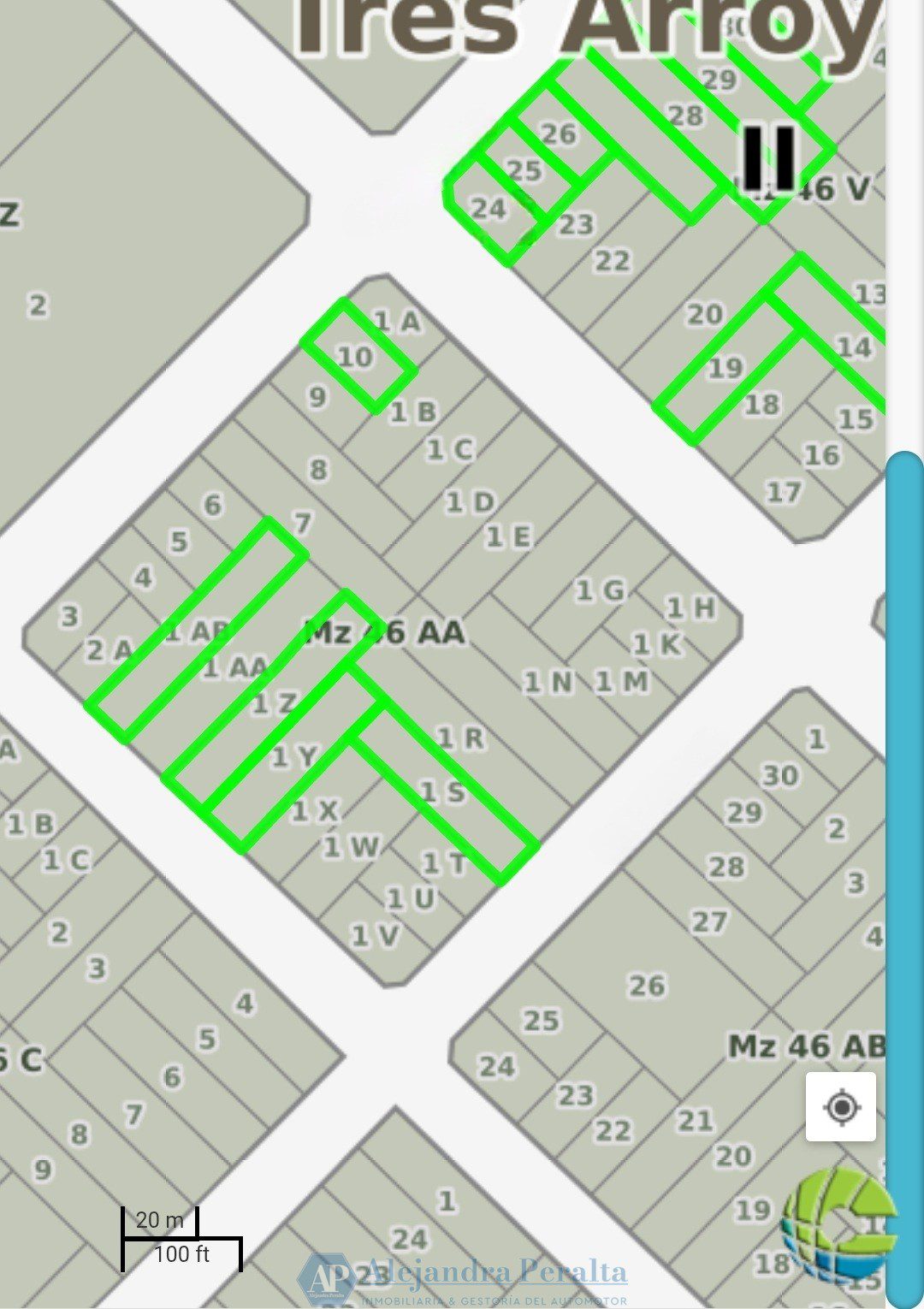Center the map on my location

pyautogui.click(x=841, y=1107)
